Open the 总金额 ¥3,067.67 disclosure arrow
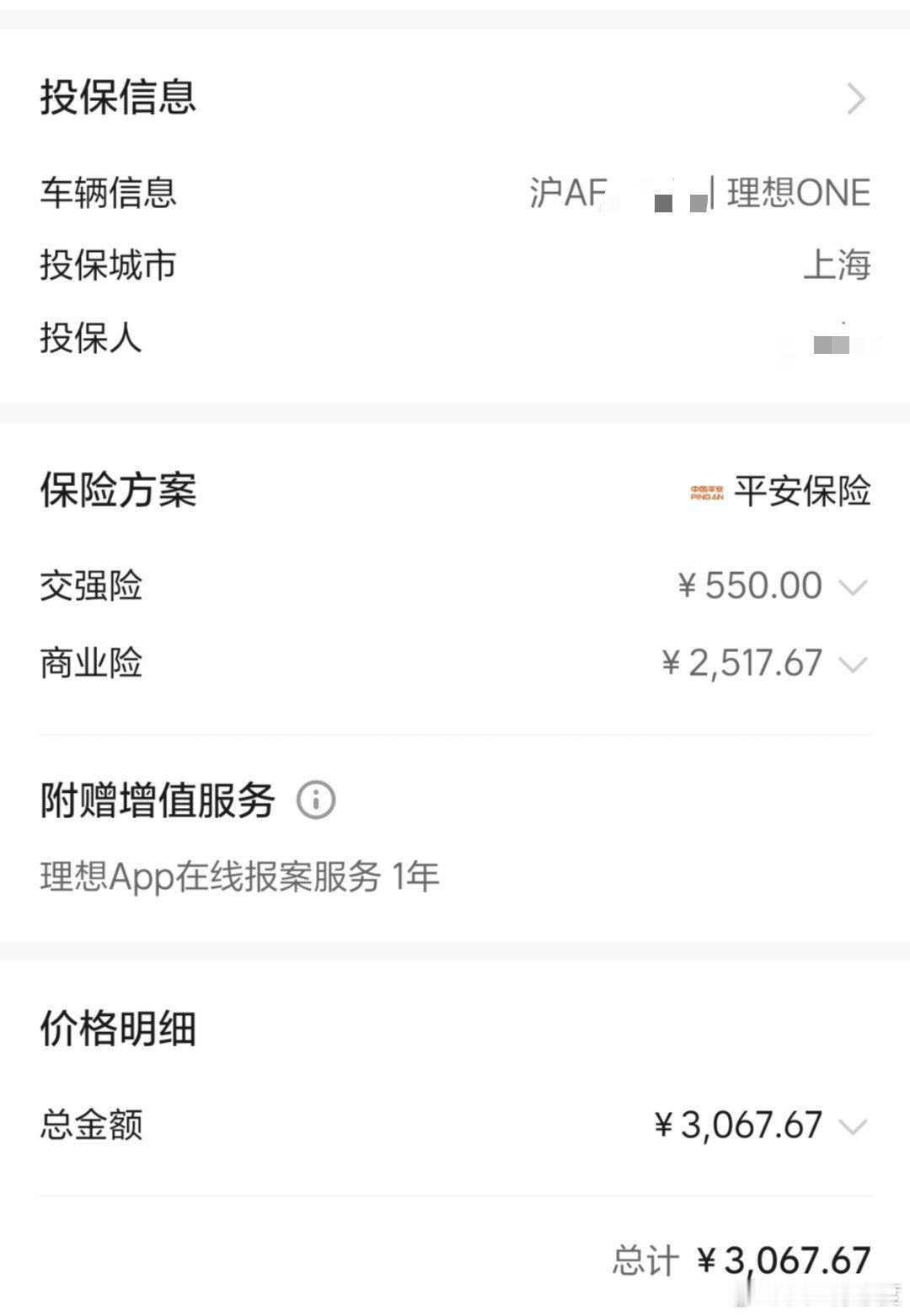The width and height of the screenshot is (910, 1316). (x=851, y=1126)
